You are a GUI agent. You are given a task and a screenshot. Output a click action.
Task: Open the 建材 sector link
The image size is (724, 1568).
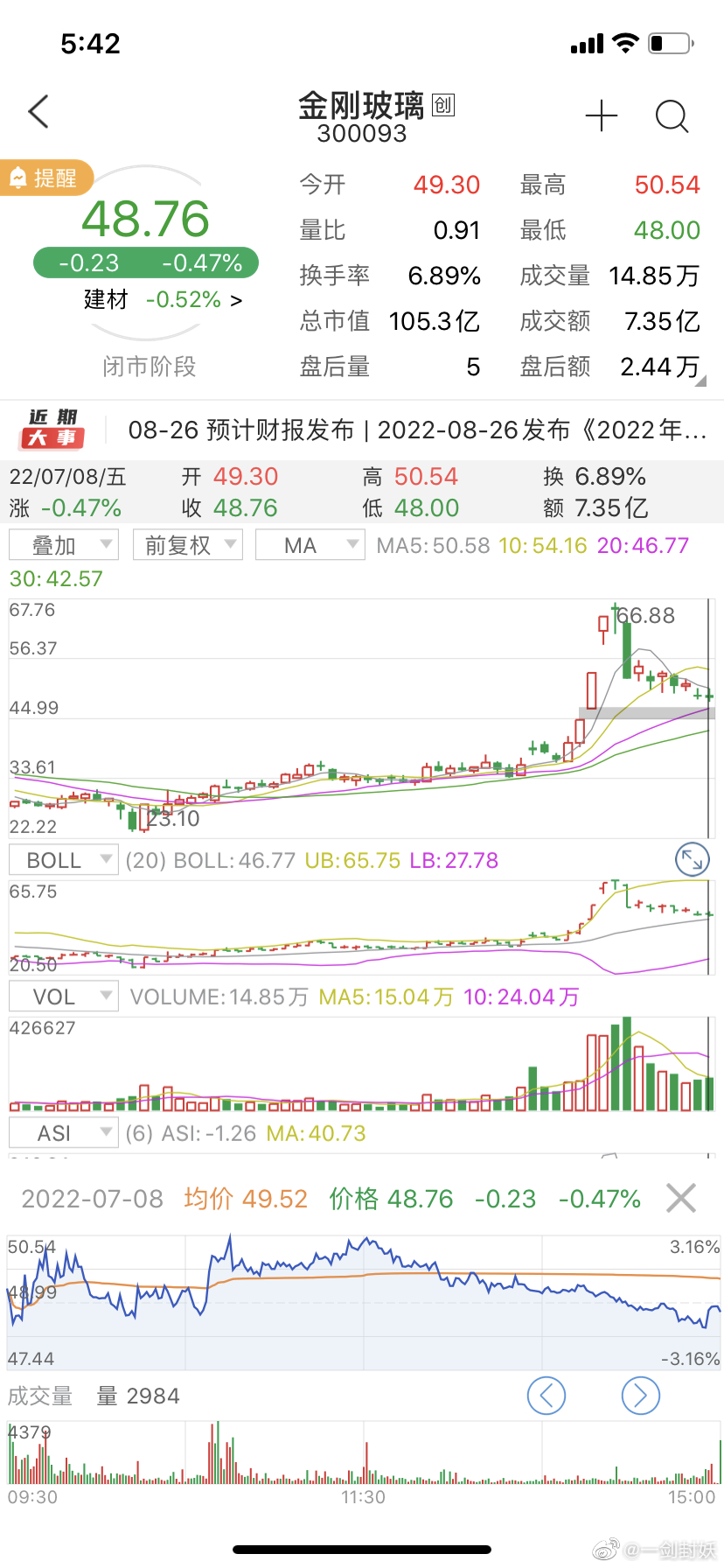[163, 299]
